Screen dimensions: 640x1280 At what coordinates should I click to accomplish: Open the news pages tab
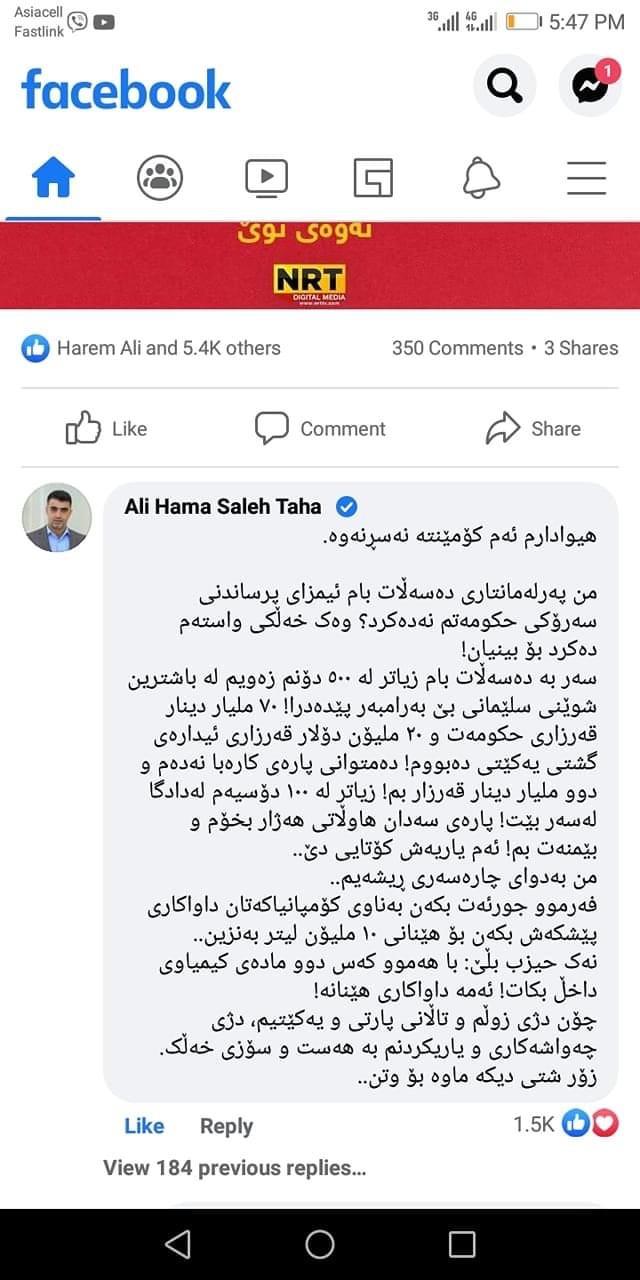tap(373, 179)
